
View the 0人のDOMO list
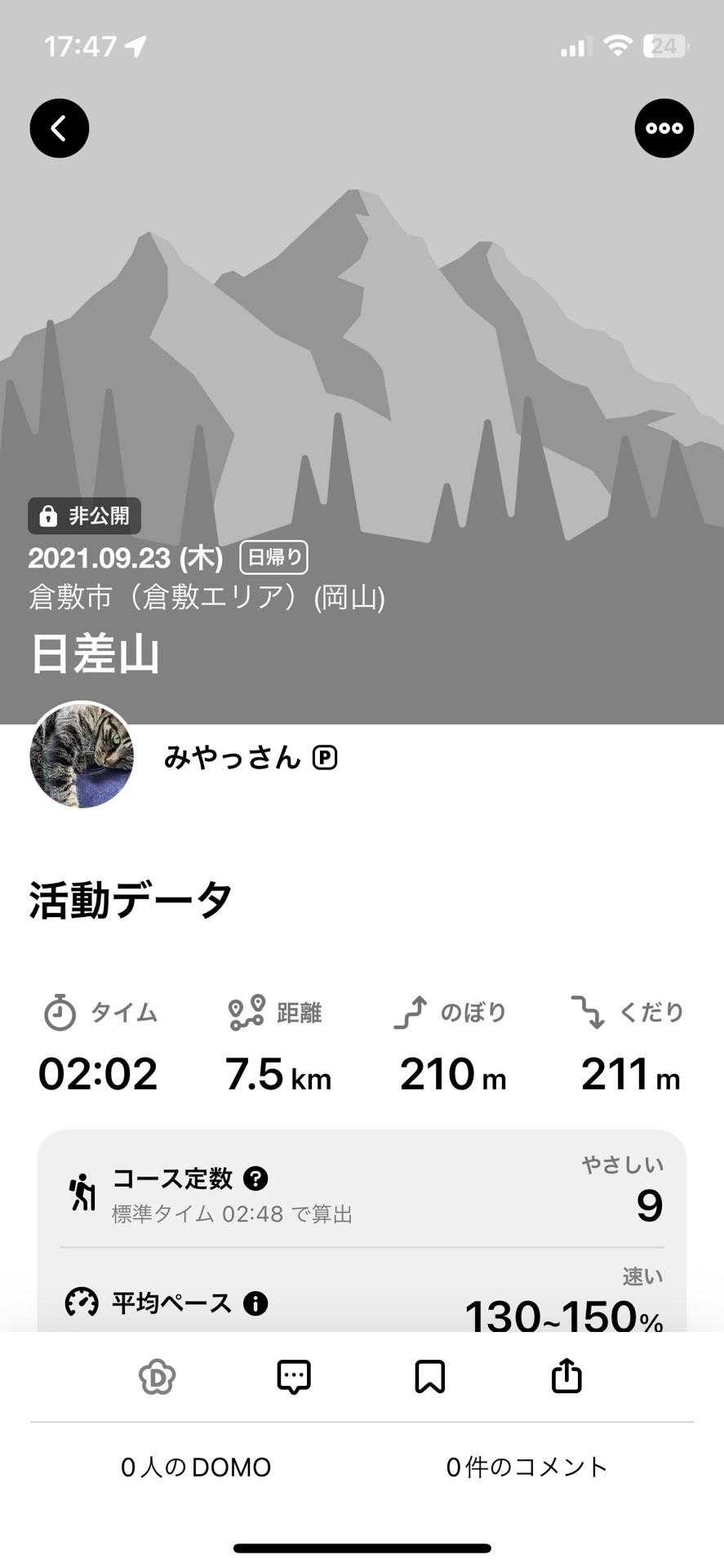196,1467
